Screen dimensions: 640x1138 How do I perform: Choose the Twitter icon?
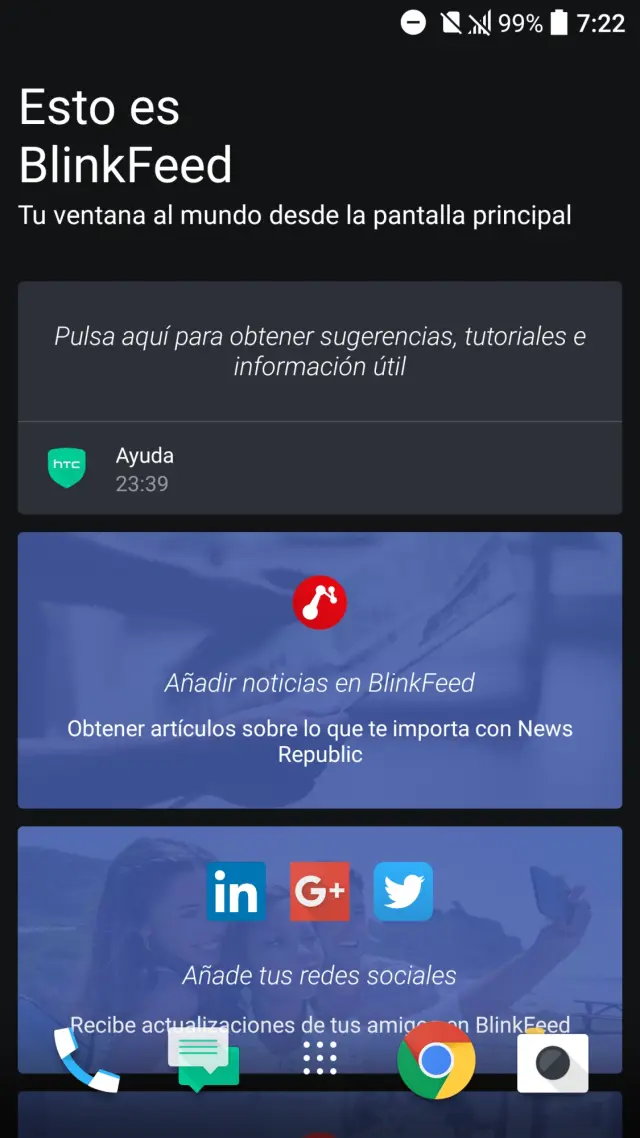click(x=403, y=891)
